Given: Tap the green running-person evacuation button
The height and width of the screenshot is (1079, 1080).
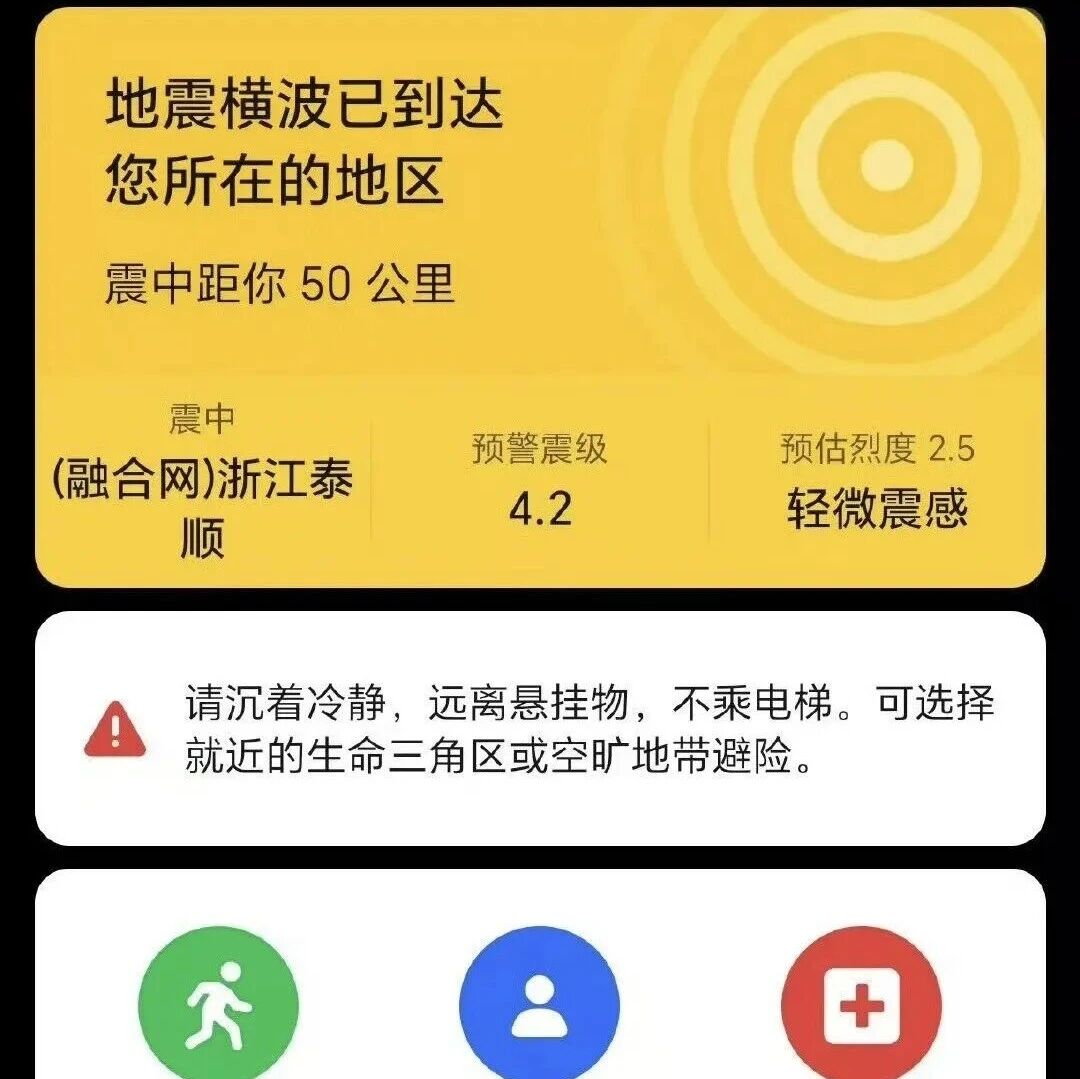Looking at the screenshot, I should (218, 1005).
